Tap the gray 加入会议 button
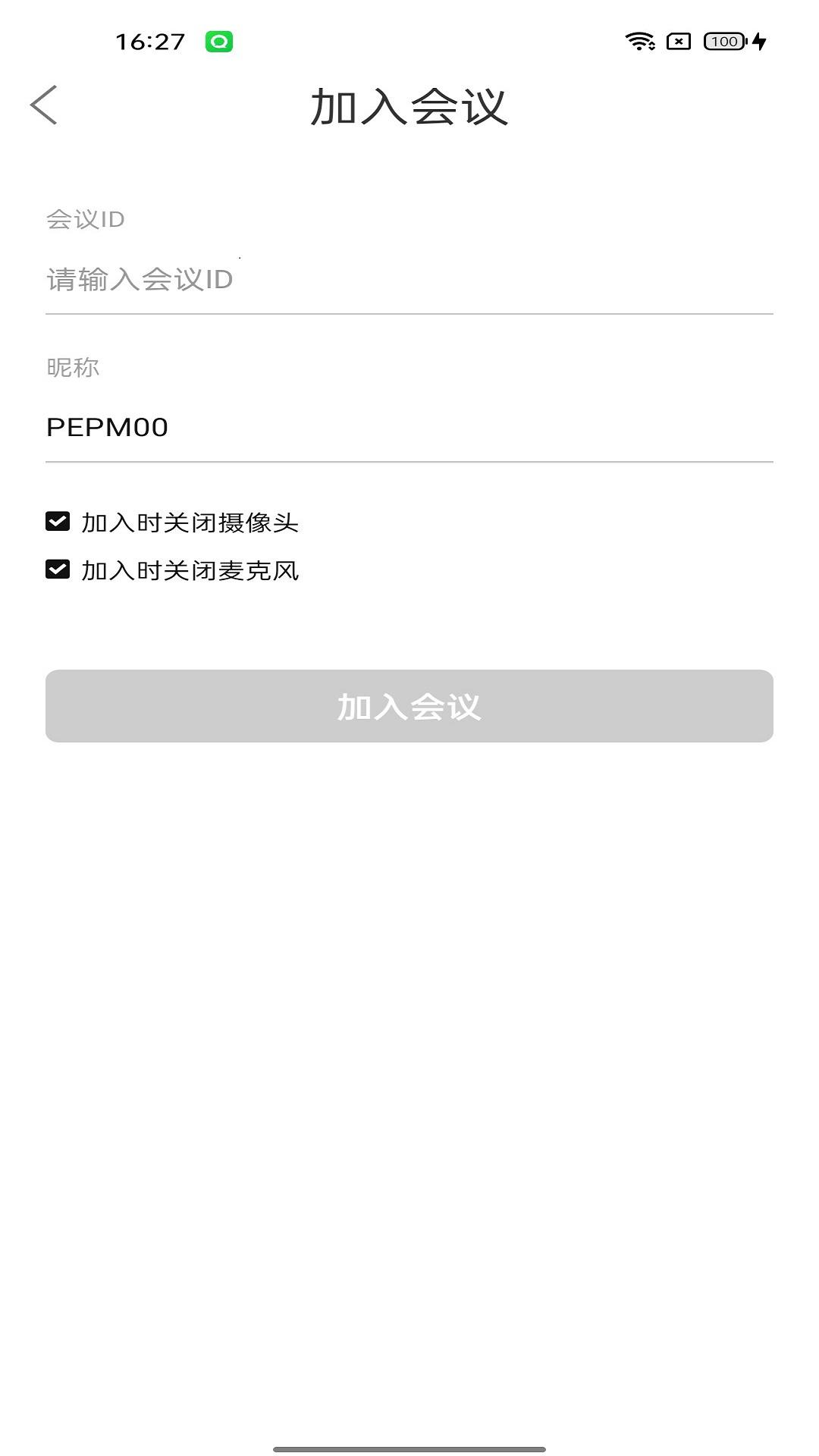 point(409,706)
